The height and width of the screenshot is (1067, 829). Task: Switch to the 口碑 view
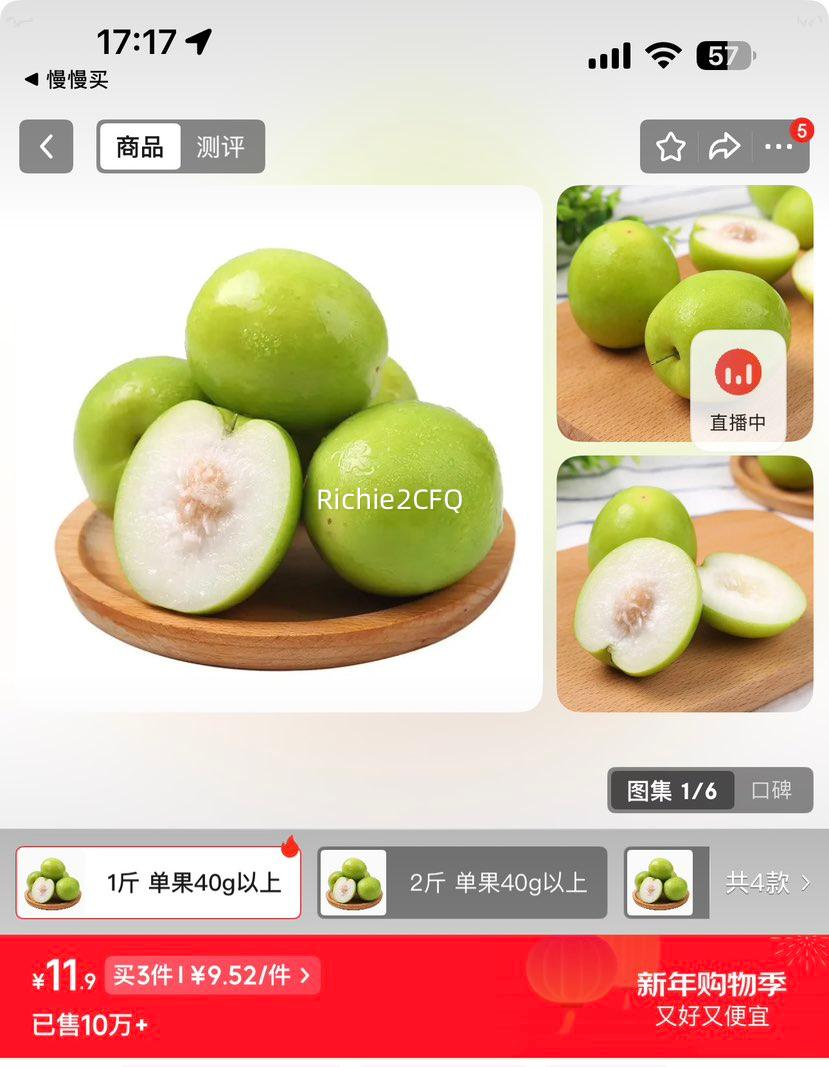click(774, 791)
